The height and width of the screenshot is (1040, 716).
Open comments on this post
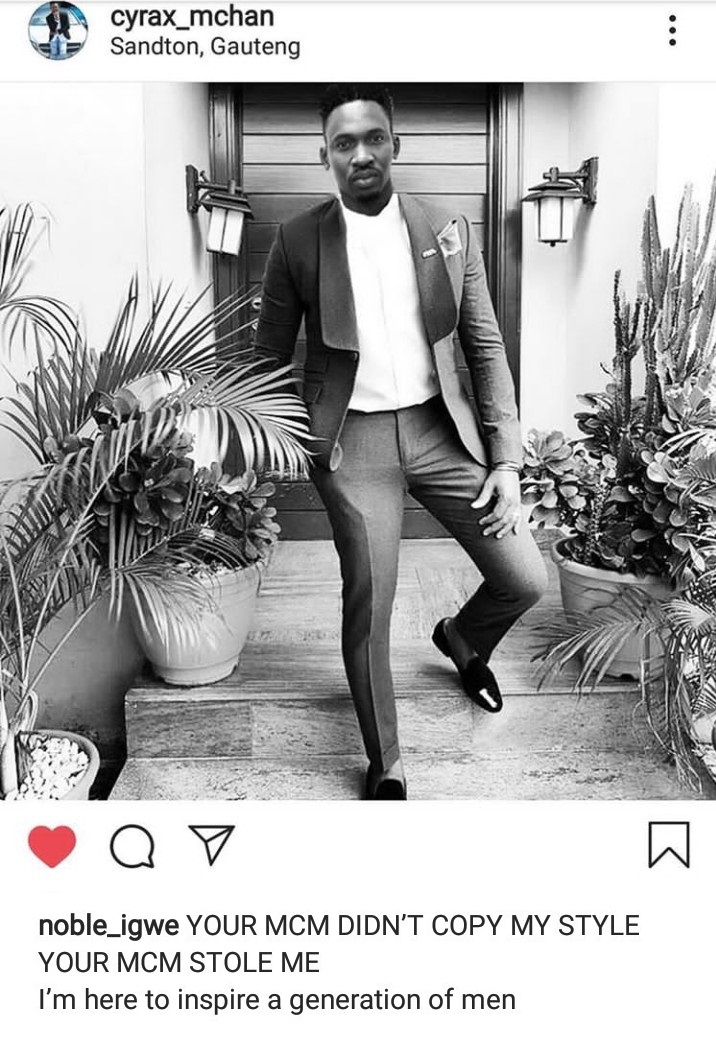132,847
